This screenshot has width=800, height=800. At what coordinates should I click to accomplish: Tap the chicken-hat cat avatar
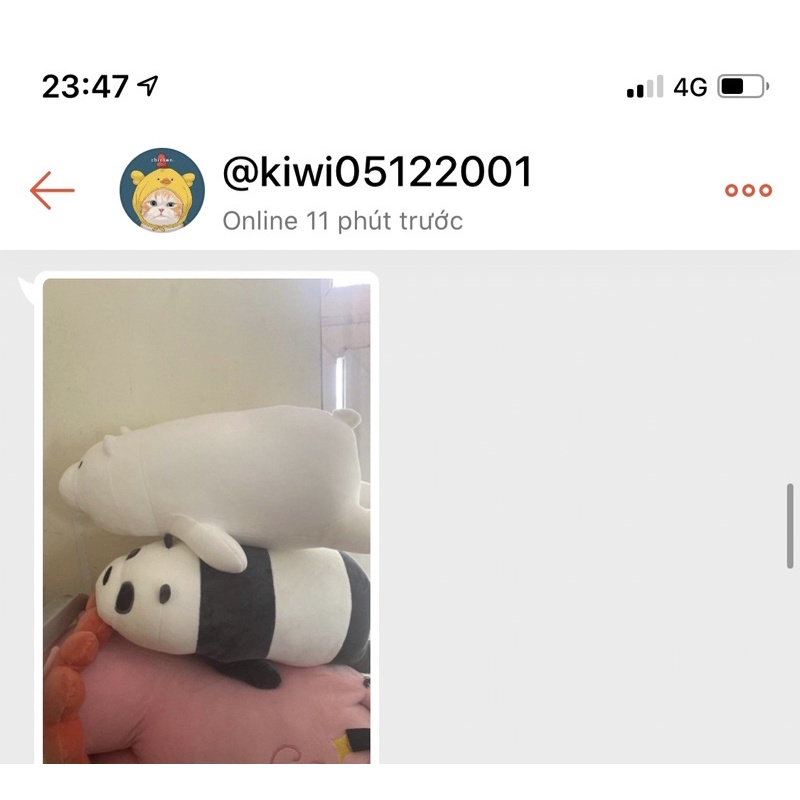pyautogui.click(x=162, y=190)
